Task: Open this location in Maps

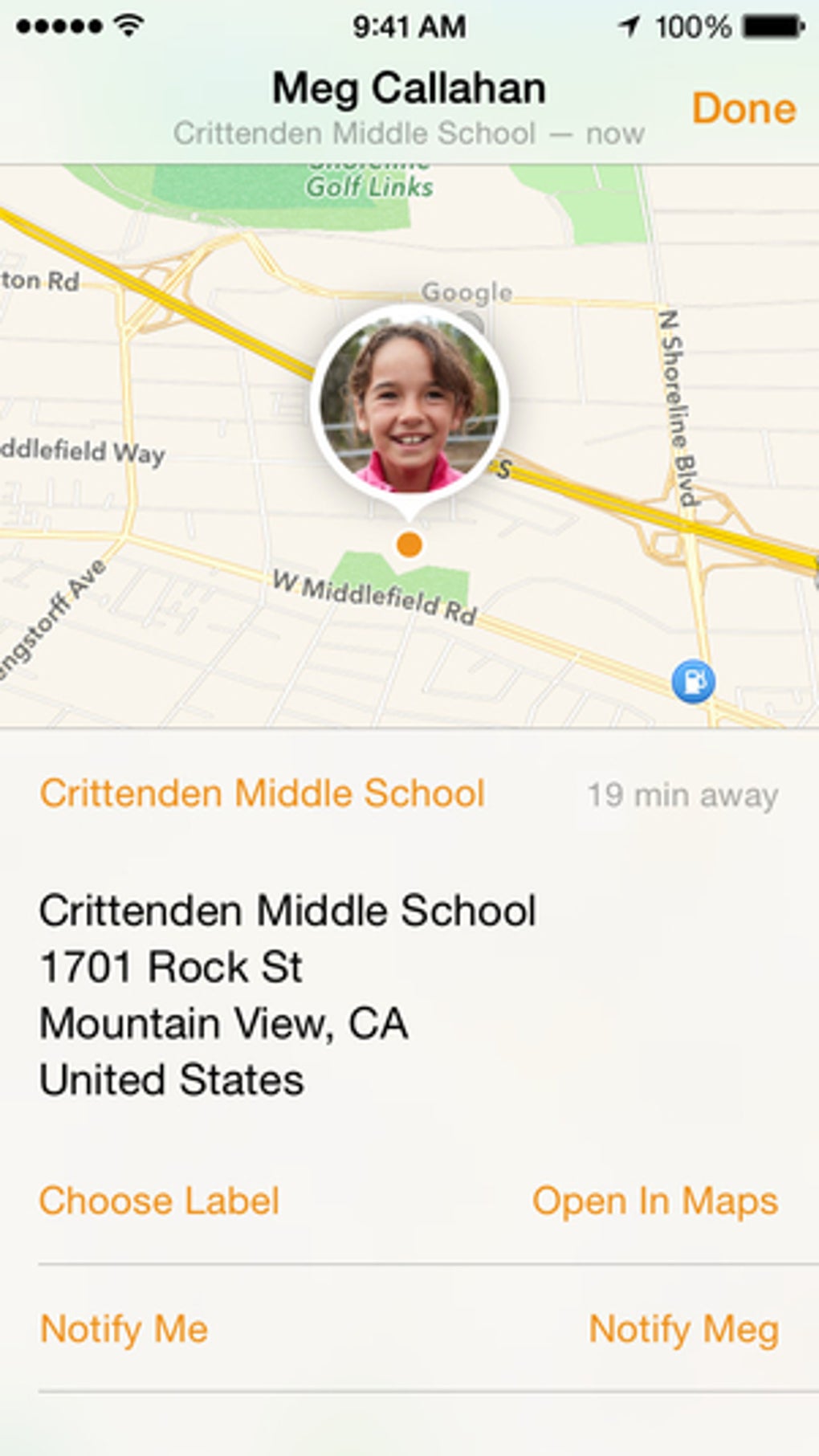Action: coord(654,1201)
